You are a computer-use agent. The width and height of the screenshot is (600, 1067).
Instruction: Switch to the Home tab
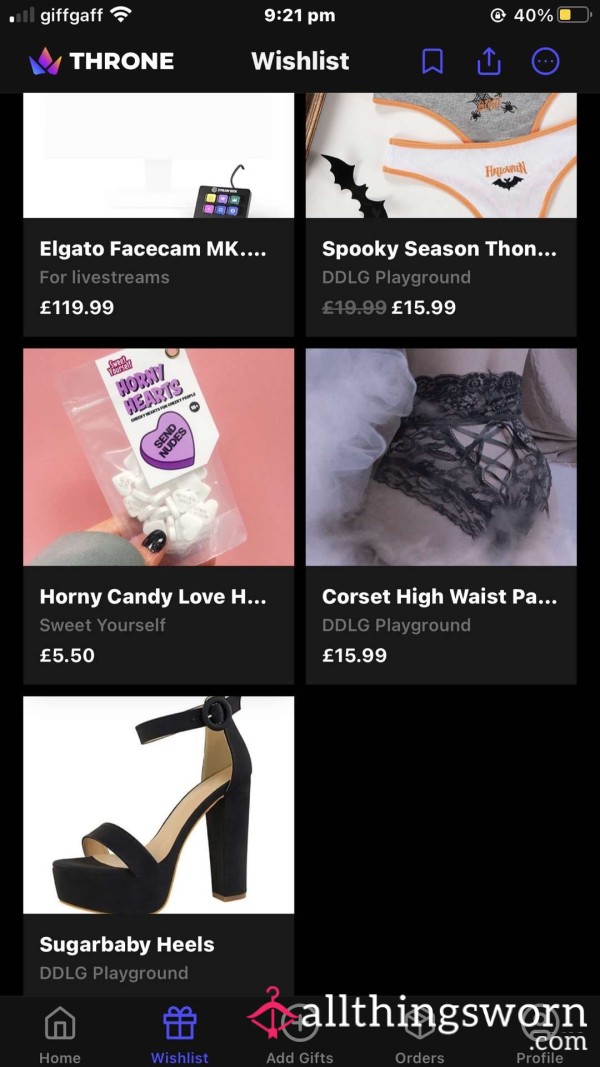click(60, 1033)
